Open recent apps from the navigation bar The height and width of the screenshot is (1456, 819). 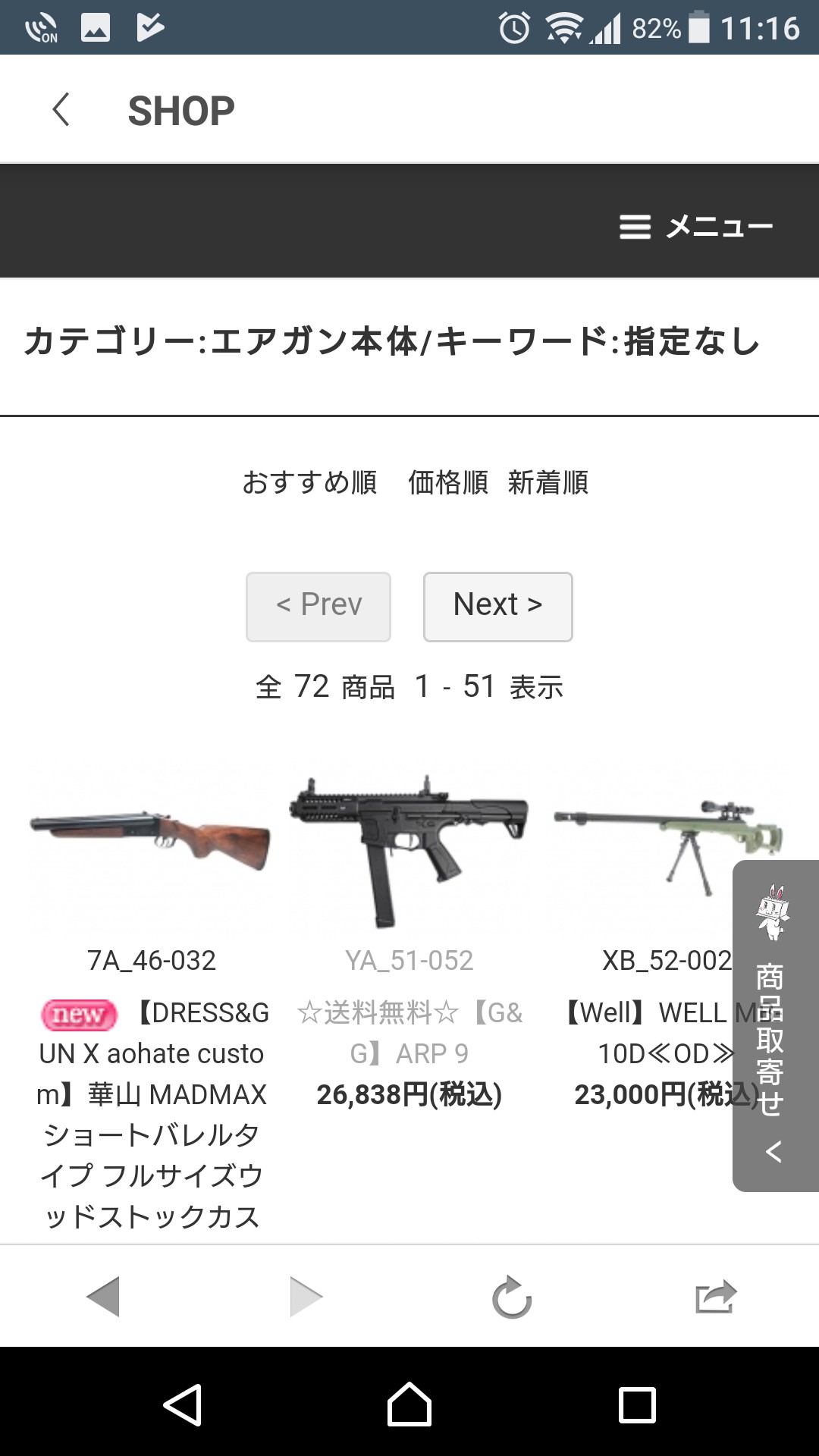point(637,1404)
